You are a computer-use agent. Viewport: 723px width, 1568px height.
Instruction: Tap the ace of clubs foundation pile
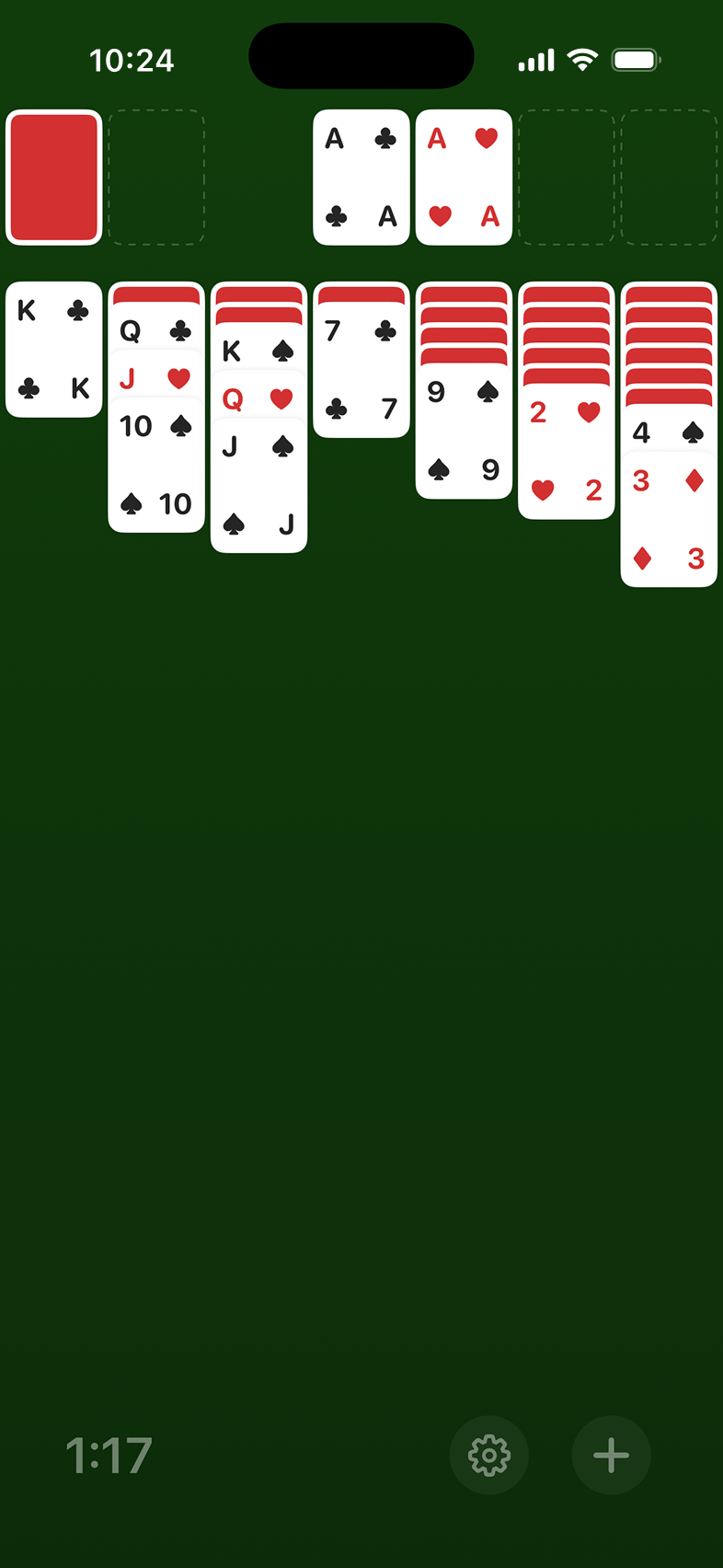coord(361,178)
